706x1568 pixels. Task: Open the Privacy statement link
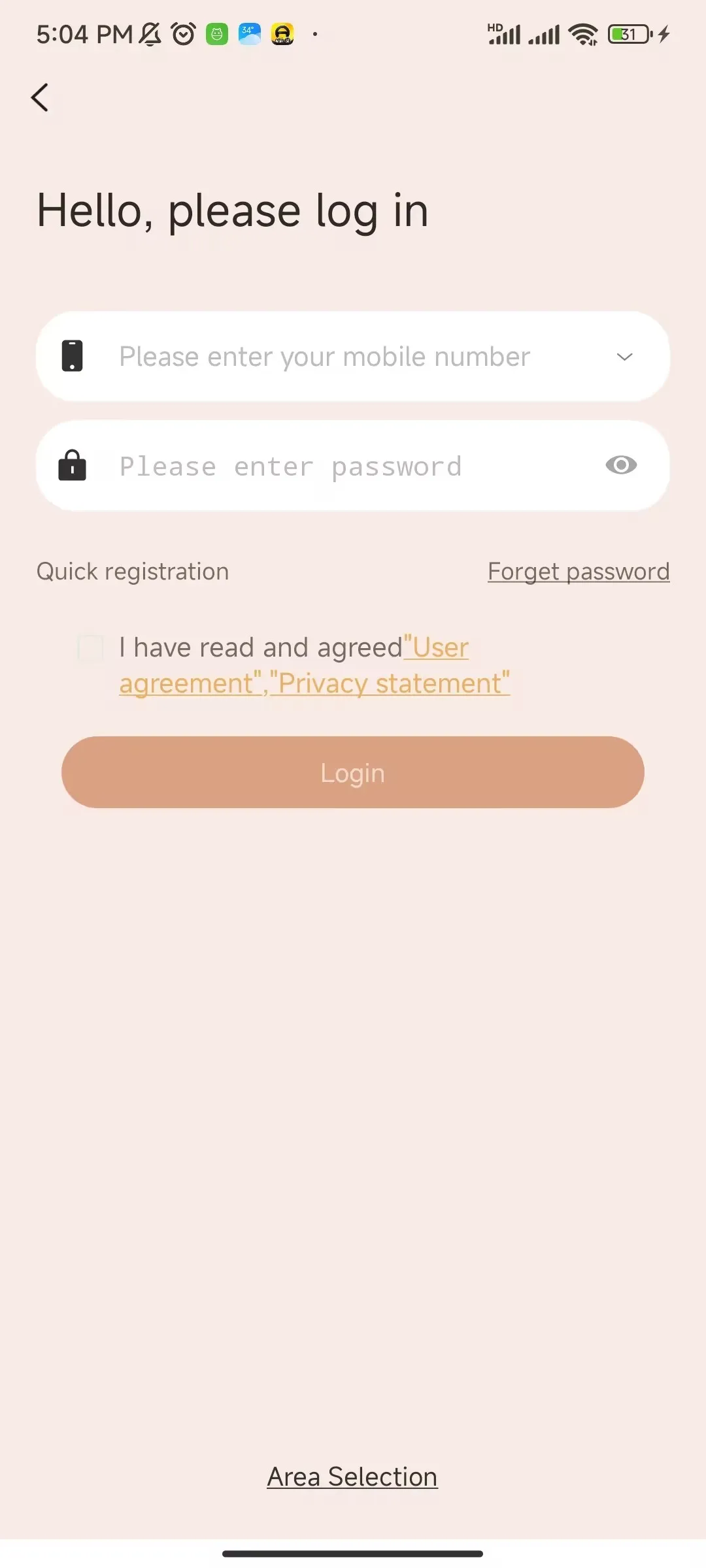tap(390, 682)
